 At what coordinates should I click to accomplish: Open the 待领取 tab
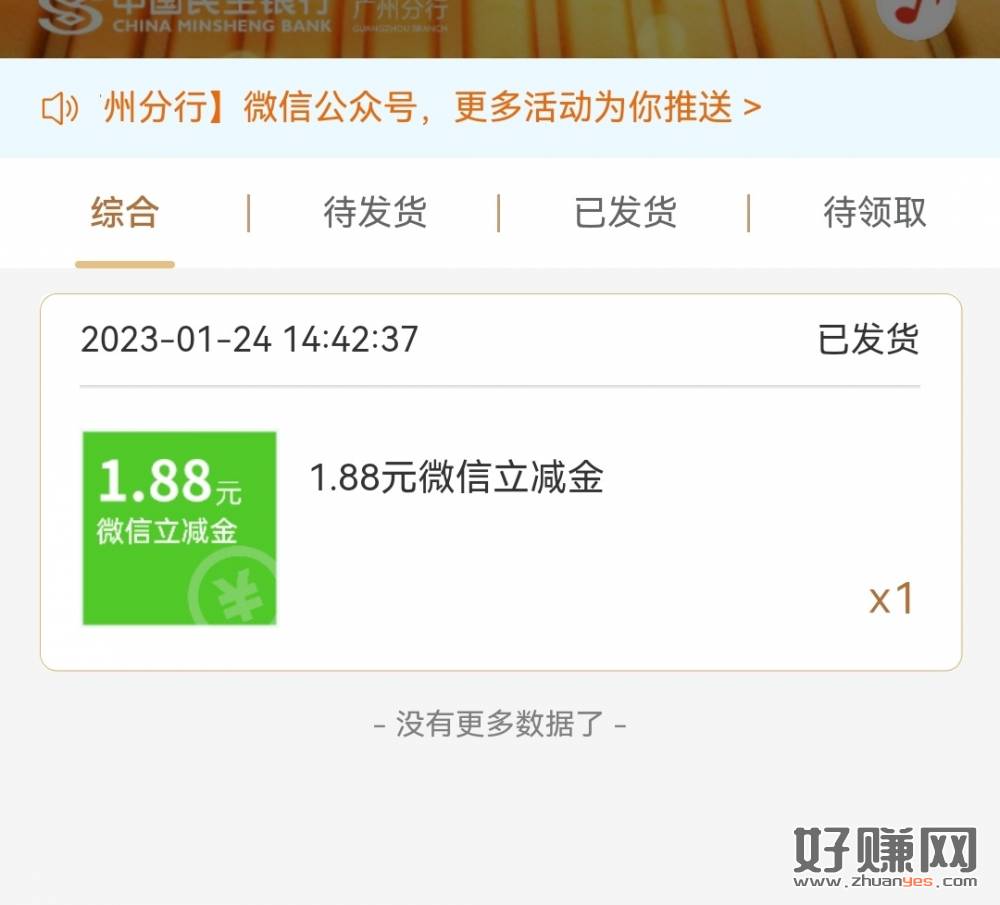875,213
